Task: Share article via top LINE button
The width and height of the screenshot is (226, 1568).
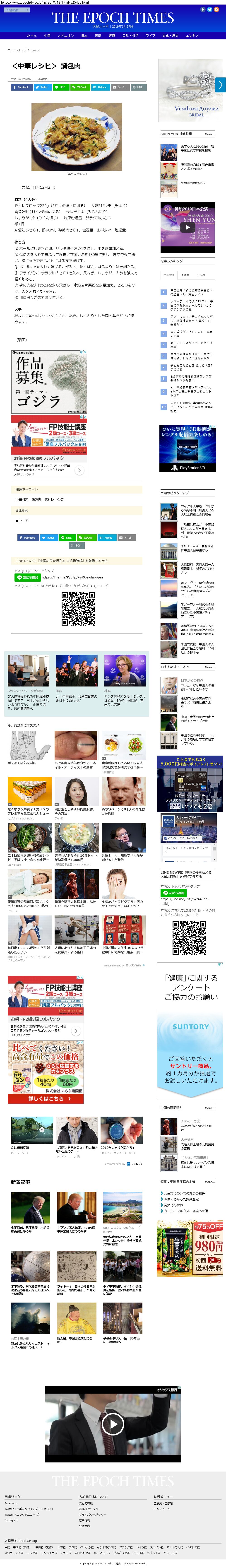Action: [x=60, y=87]
